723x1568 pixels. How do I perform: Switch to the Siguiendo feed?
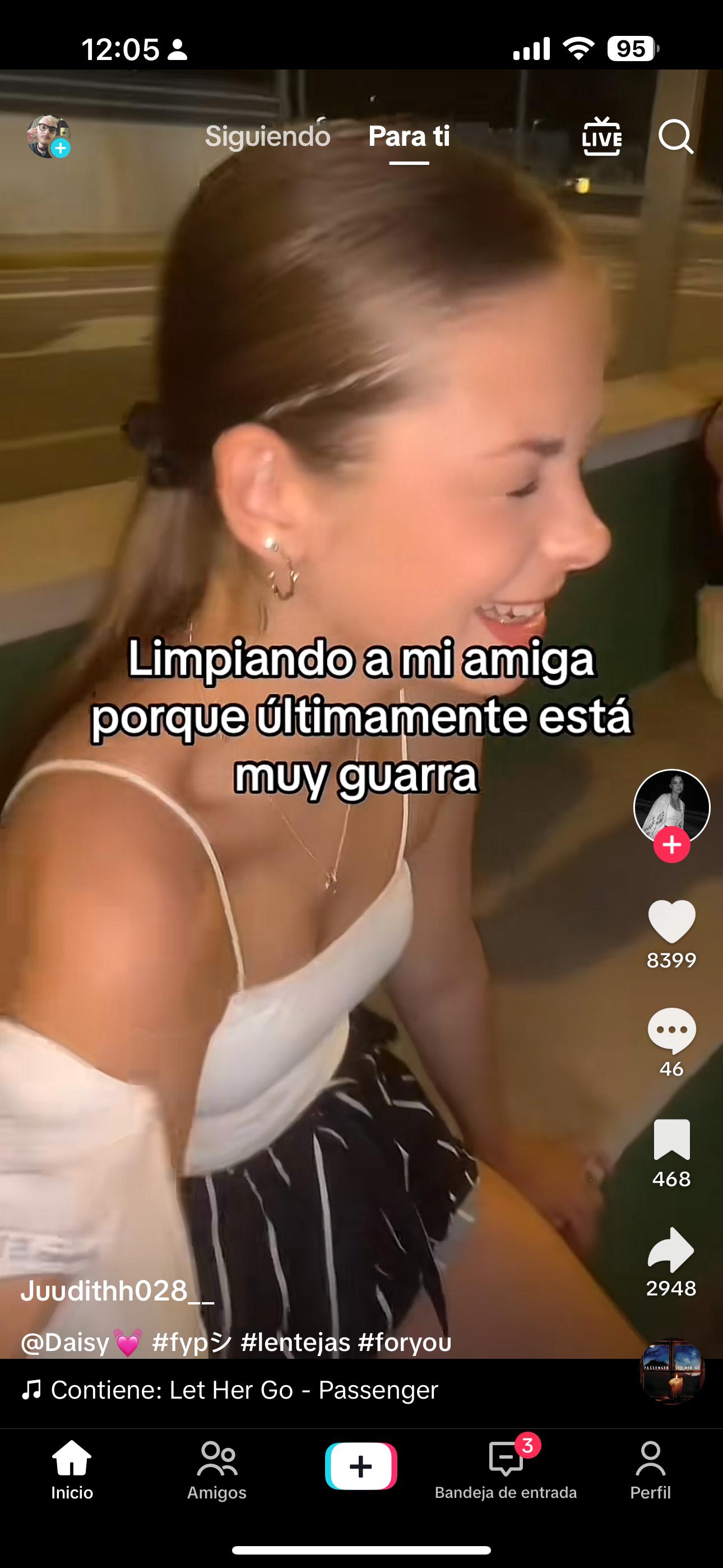[268, 136]
